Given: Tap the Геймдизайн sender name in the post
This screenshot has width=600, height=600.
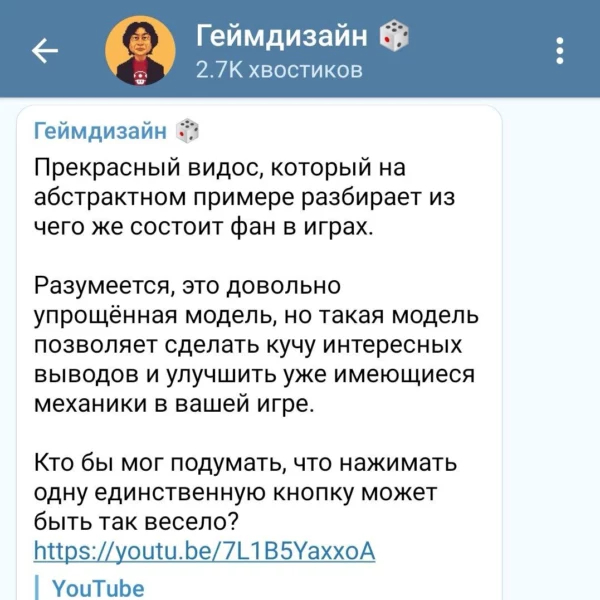Looking at the screenshot, I should [x=102, y=130].
